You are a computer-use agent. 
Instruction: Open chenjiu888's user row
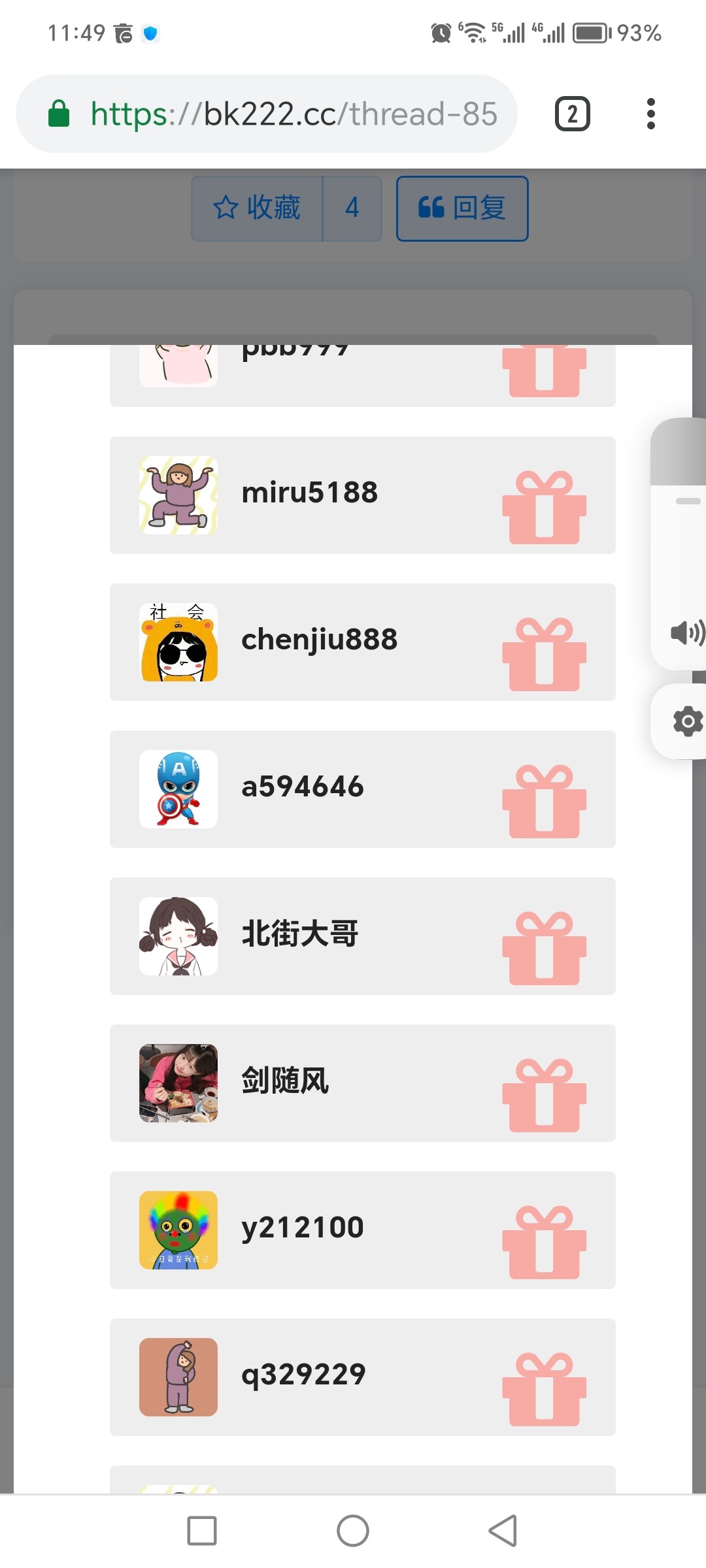(x=319, y=640)
